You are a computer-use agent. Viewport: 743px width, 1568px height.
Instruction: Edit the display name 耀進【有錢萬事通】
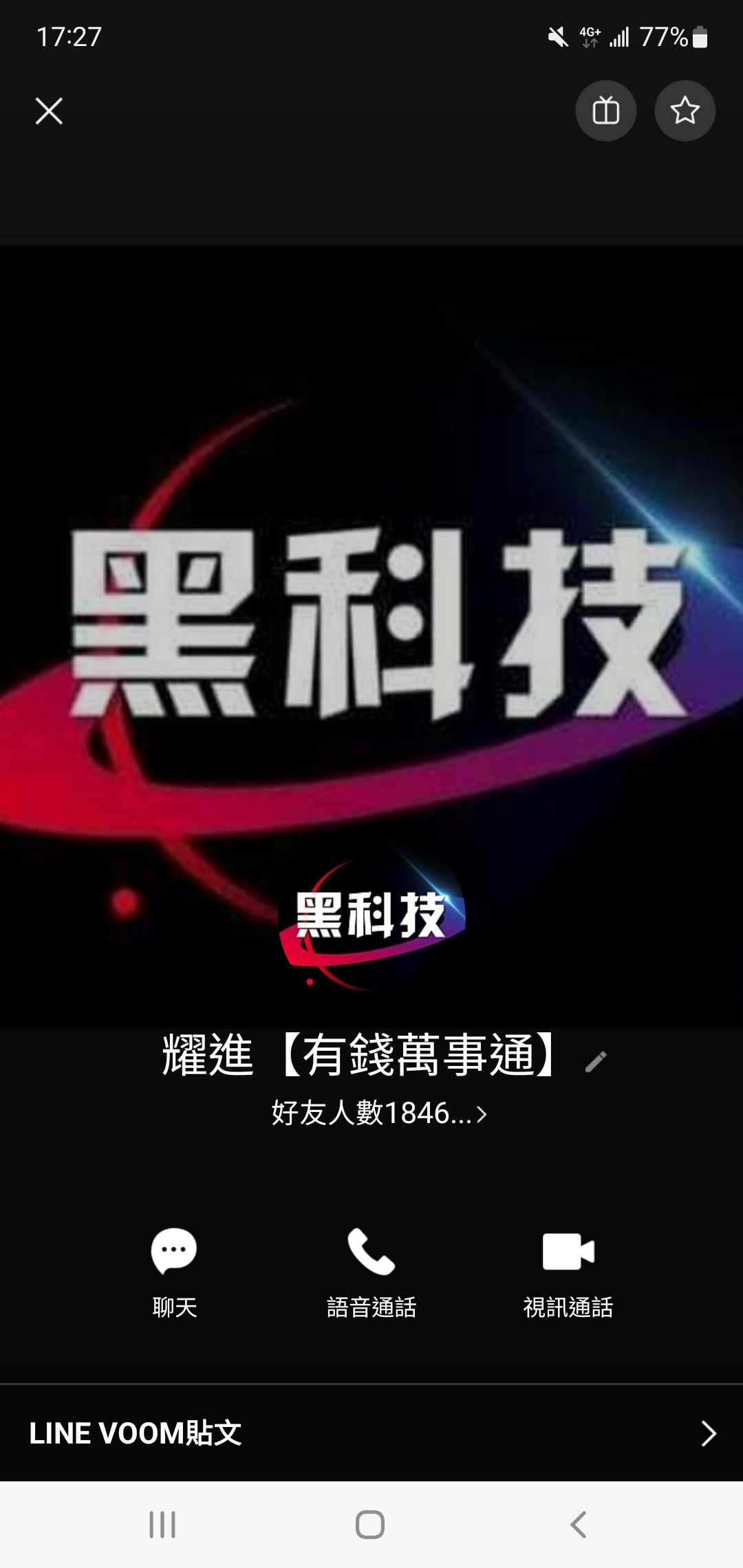(596, 1061)
